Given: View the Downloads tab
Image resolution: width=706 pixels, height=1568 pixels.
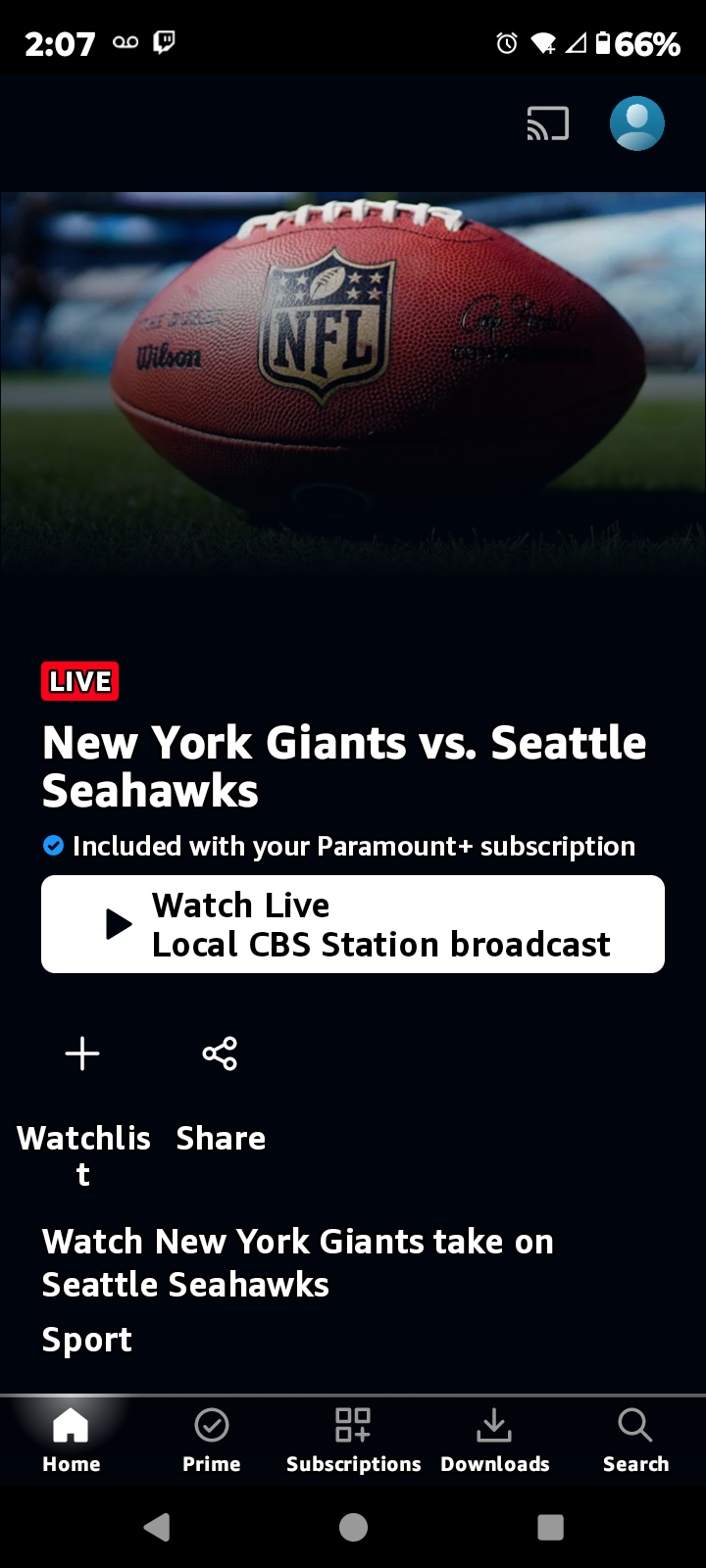Looking at the screenshot, I should (x=494, y=1440).
